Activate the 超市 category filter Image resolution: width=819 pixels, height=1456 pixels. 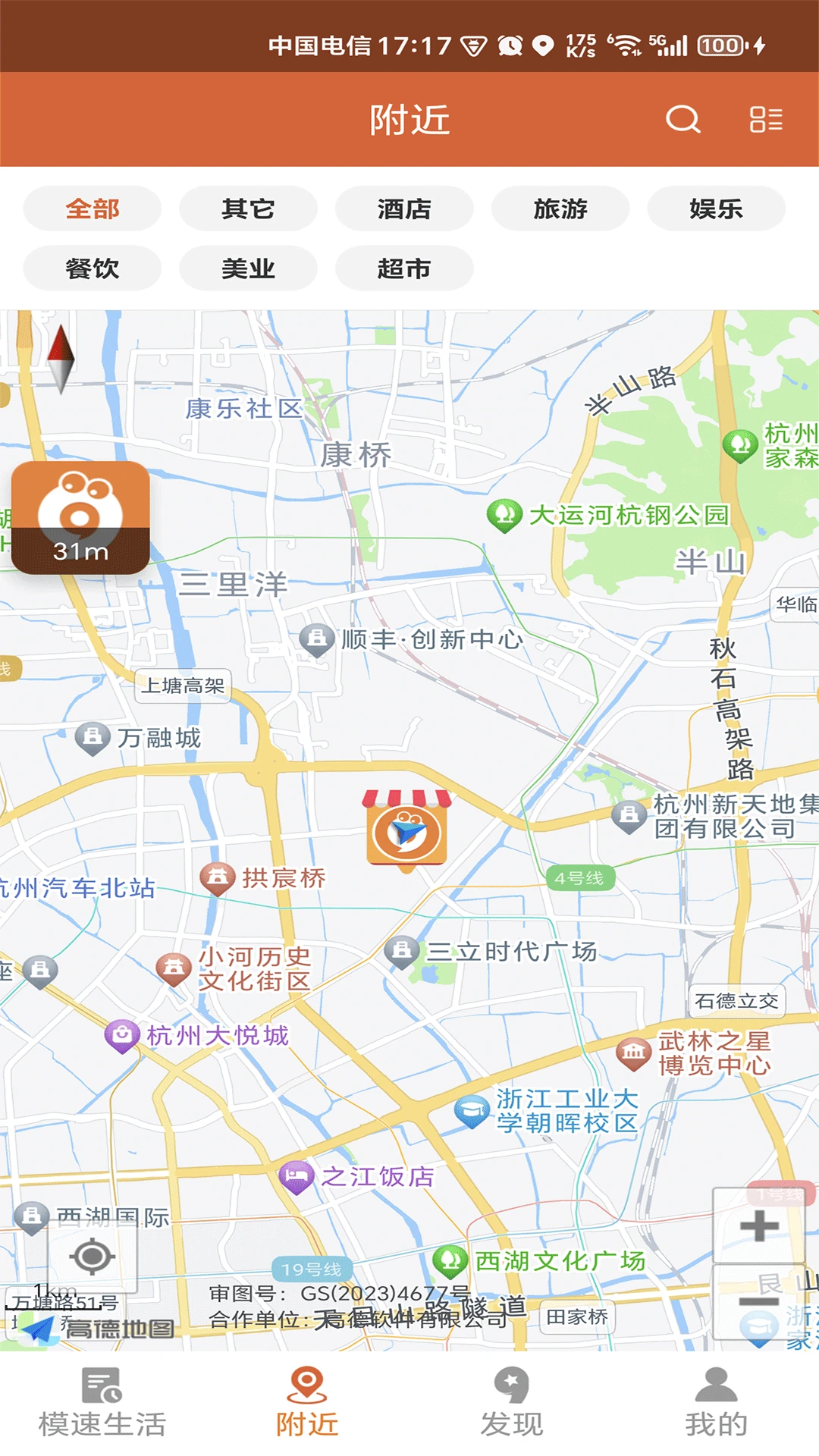pos(403,268)
